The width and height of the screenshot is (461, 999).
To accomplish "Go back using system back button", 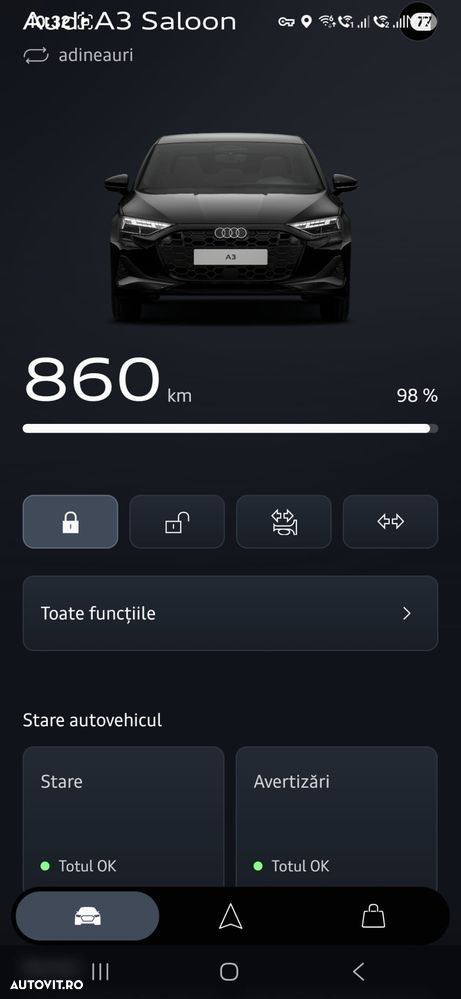I will pos(358,972).
